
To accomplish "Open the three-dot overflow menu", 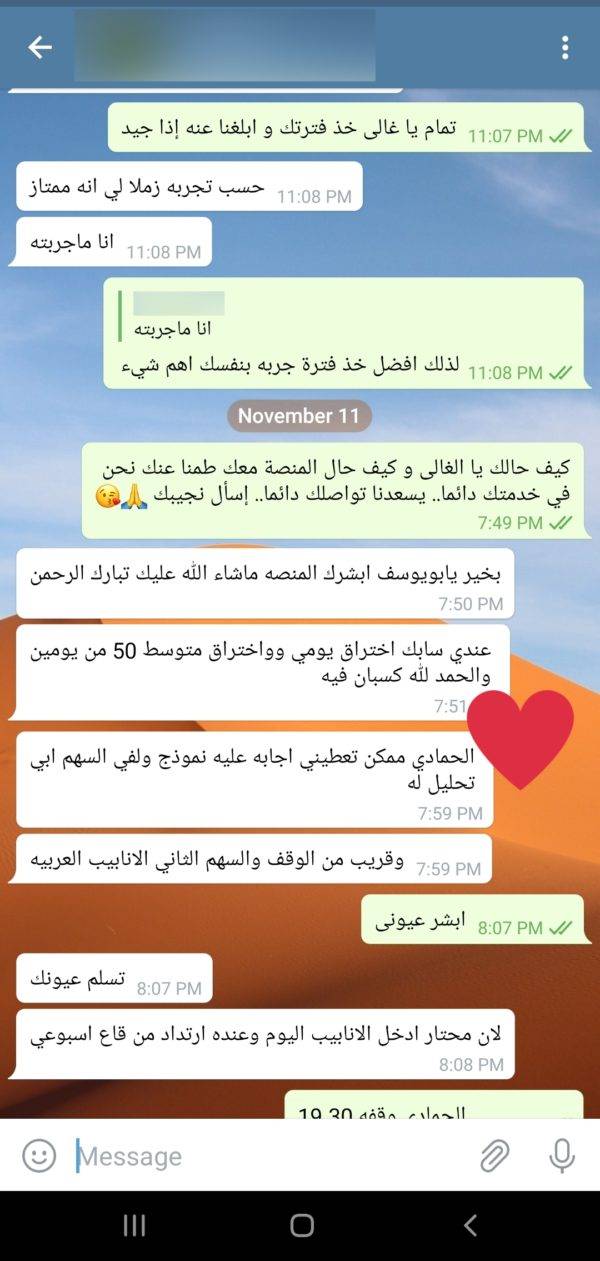I will [565, 47].
